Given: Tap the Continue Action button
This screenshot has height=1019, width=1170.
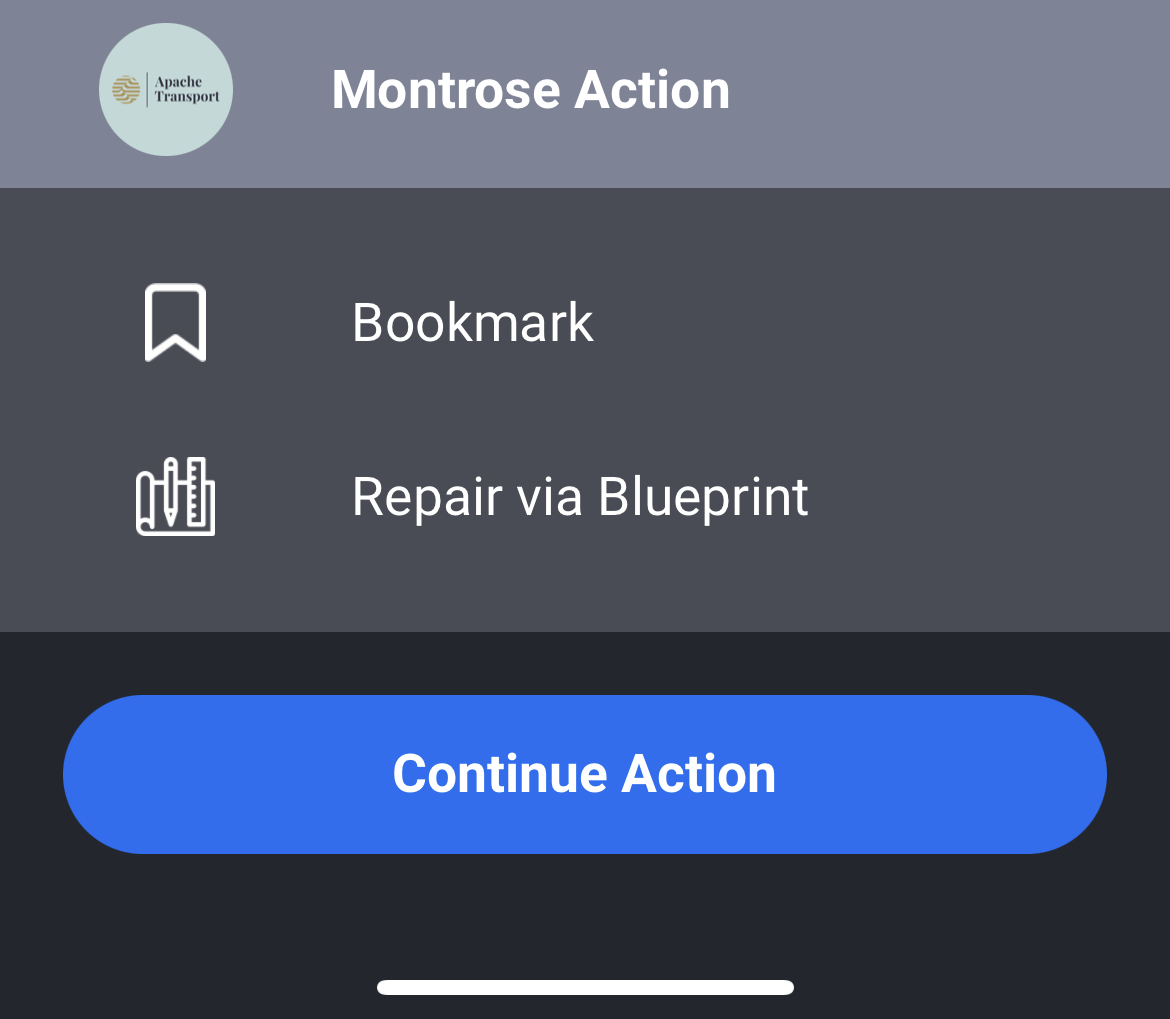Looking at the screenshot, I should 584,774.
